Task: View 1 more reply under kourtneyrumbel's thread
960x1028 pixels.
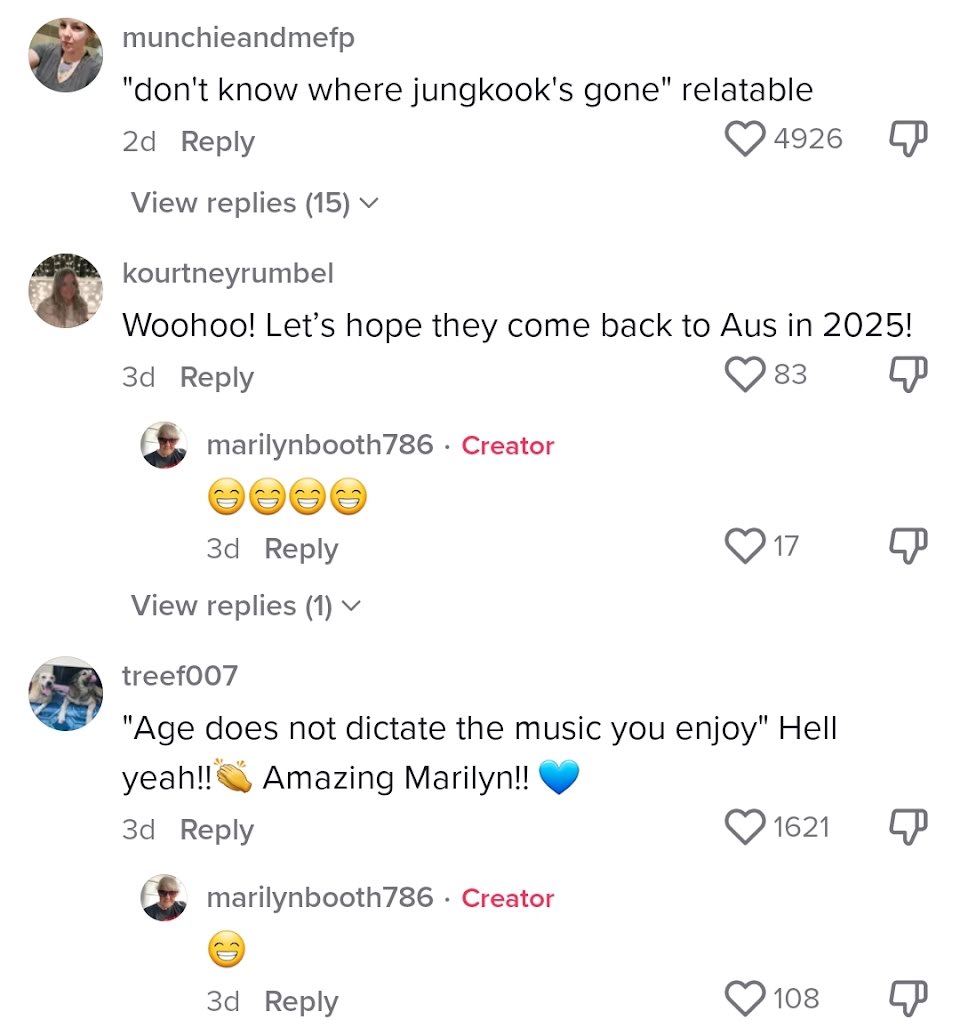Action: tap(245, 606)
